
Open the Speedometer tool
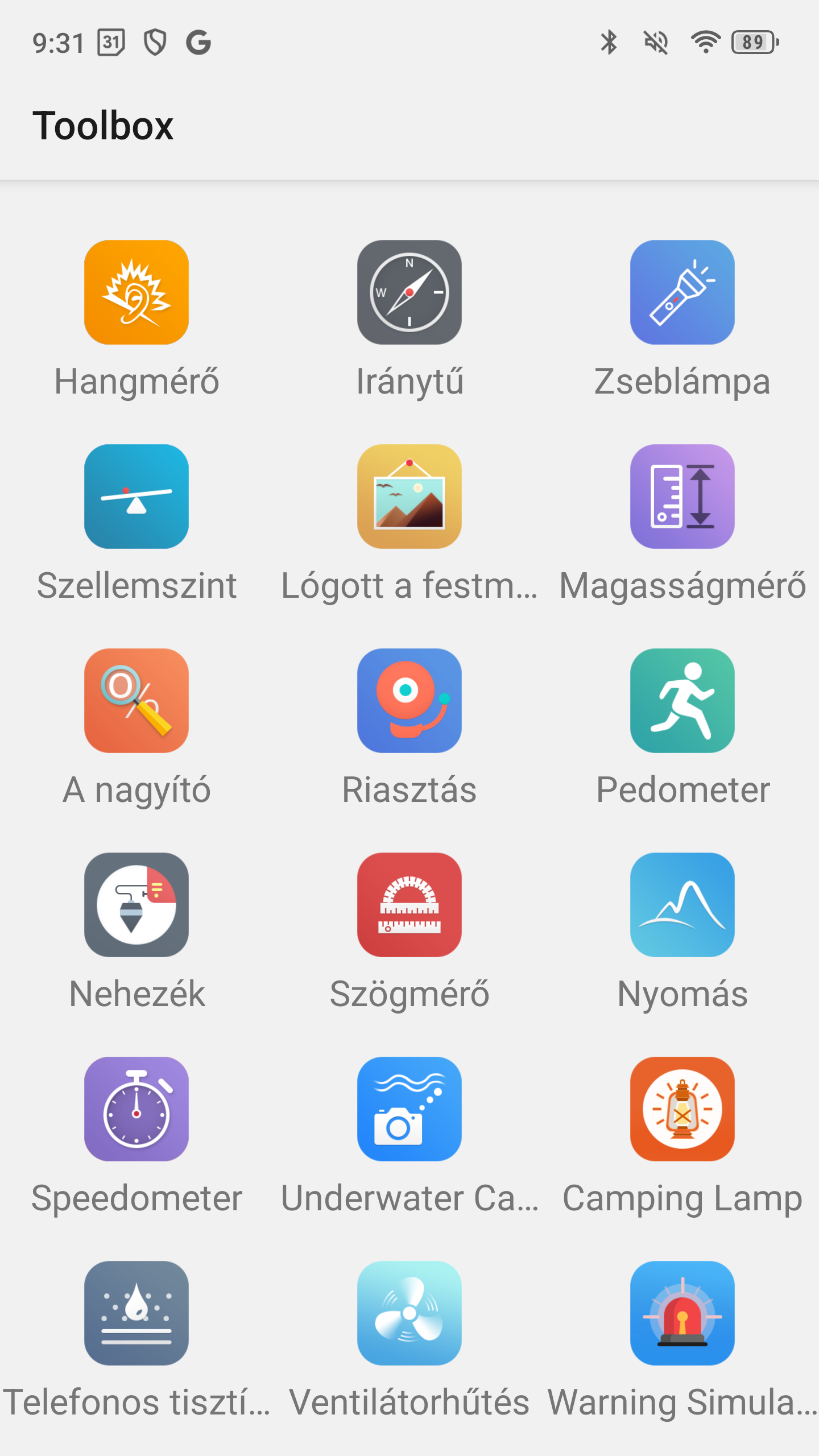[x=136, y=1109]
